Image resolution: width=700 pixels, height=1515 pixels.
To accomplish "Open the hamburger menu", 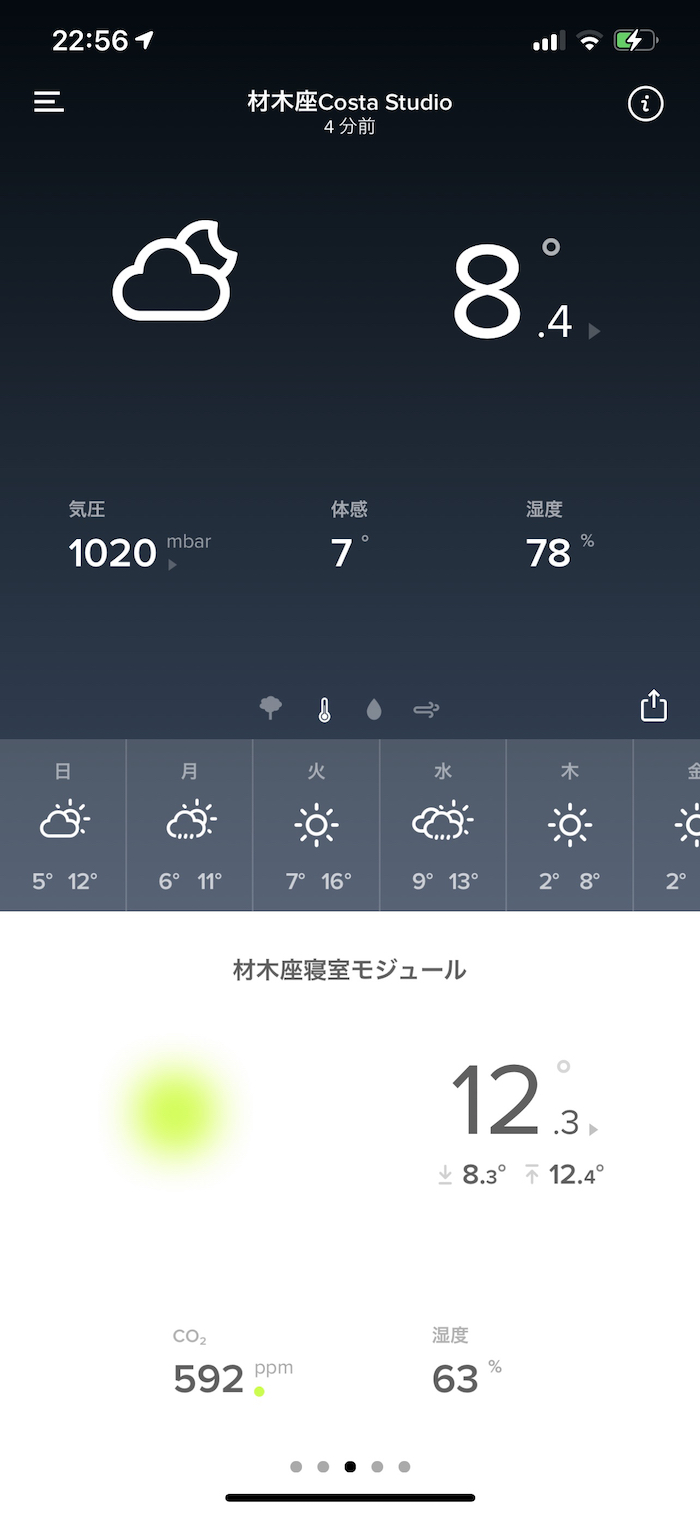I will click(49, 102).
